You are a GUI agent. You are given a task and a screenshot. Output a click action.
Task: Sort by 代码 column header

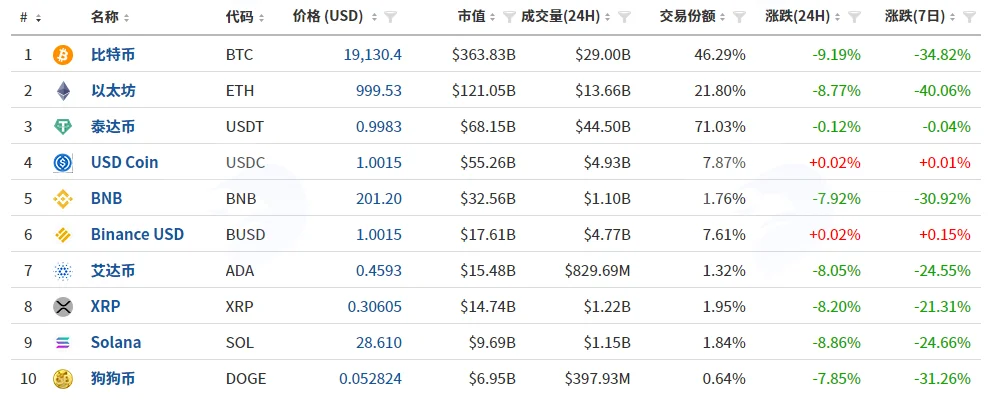pyautogui.click(x=245, y=17)
